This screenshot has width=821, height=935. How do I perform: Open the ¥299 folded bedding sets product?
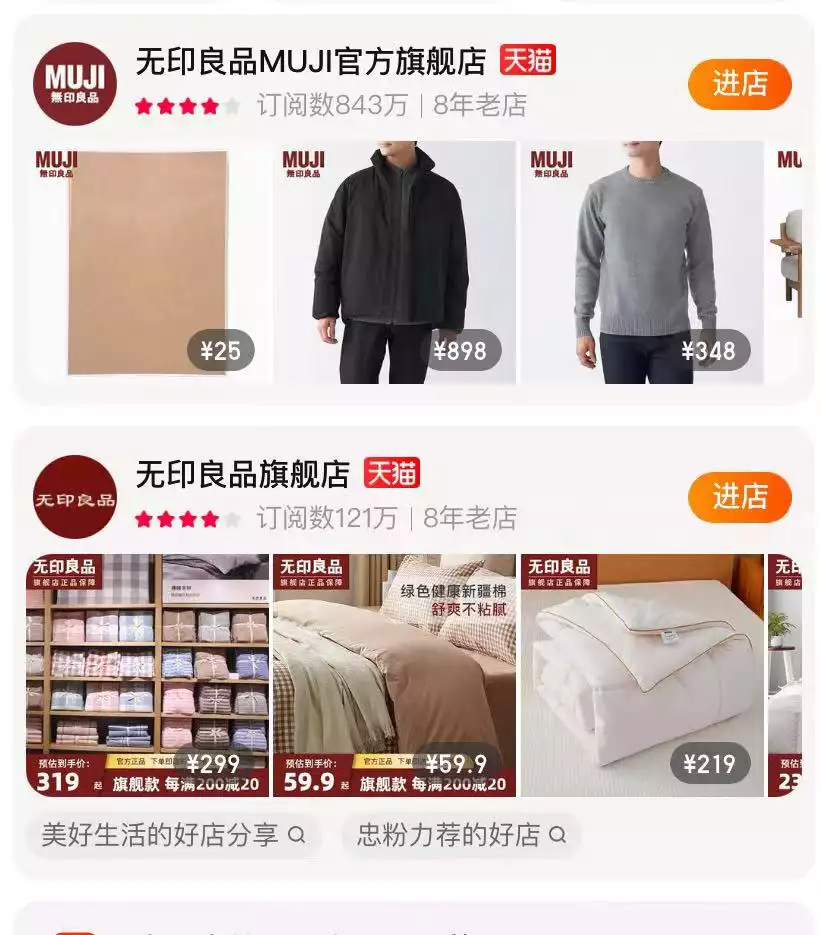148,675
